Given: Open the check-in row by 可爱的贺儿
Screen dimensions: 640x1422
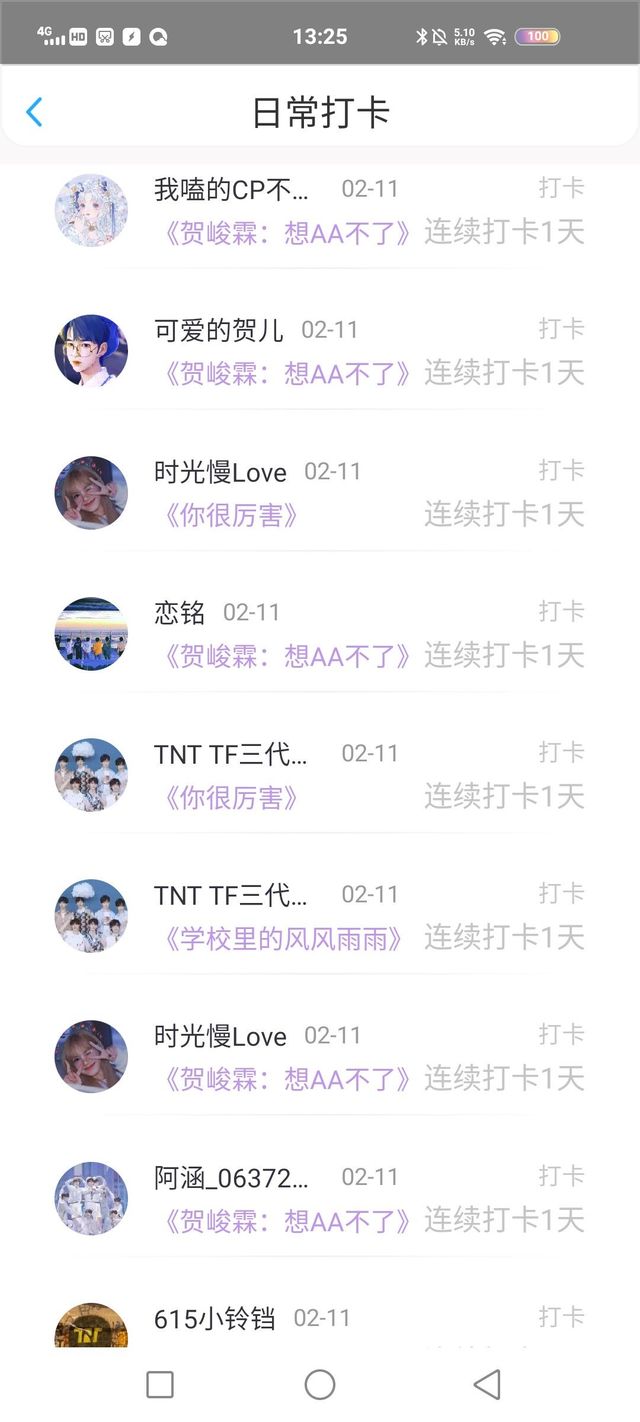Looking at the screenshot, I should point(320,351).
